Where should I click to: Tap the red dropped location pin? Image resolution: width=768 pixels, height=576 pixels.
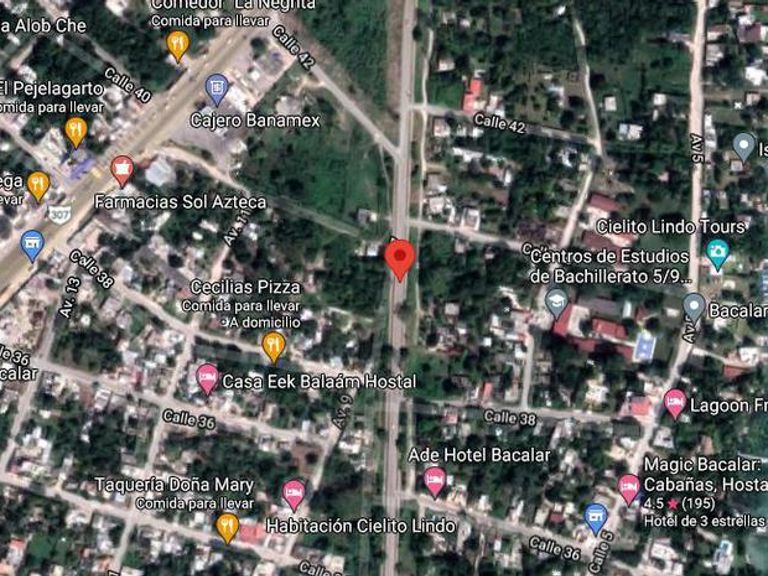pyautogui.click(x=400, y=260)
